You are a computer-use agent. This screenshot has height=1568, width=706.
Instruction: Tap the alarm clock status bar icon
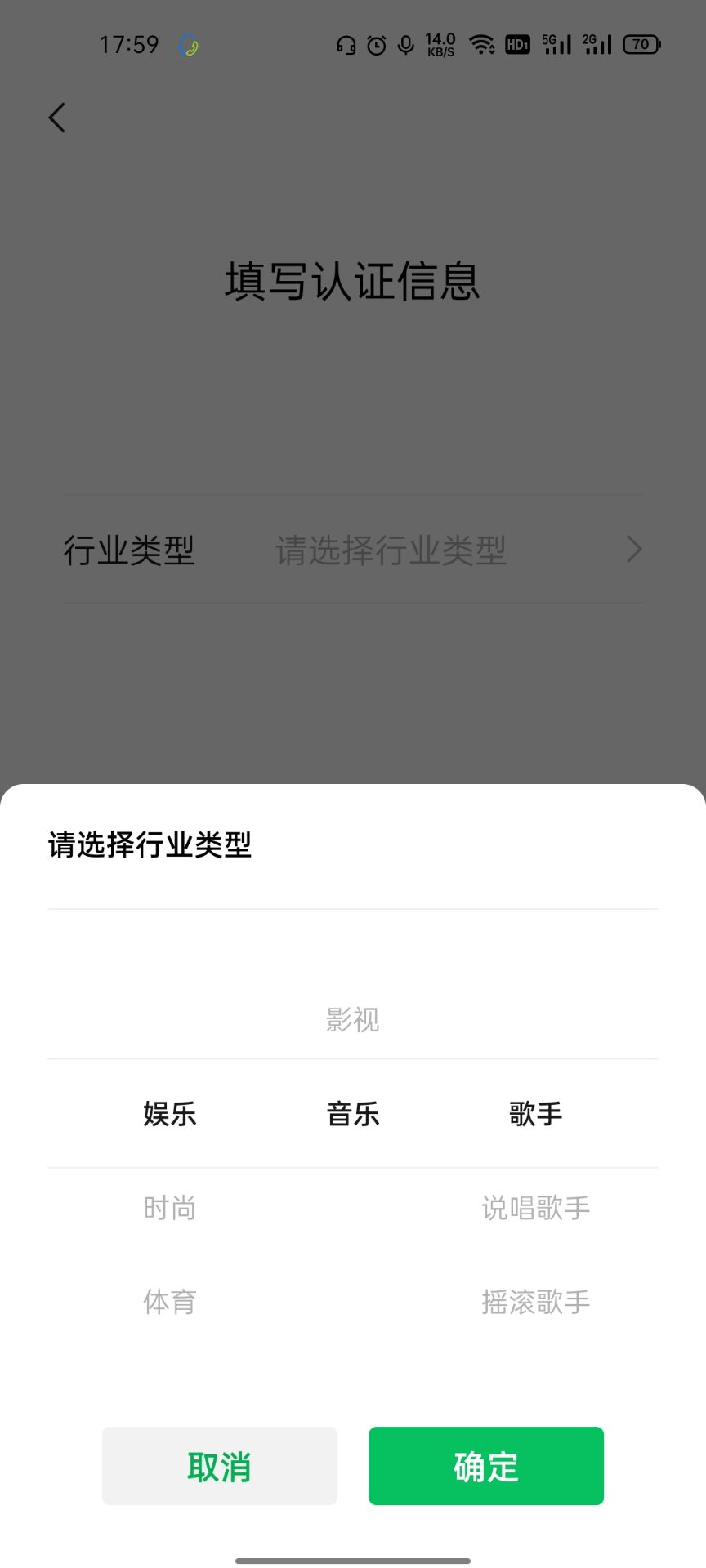click(x=374, y=45)
